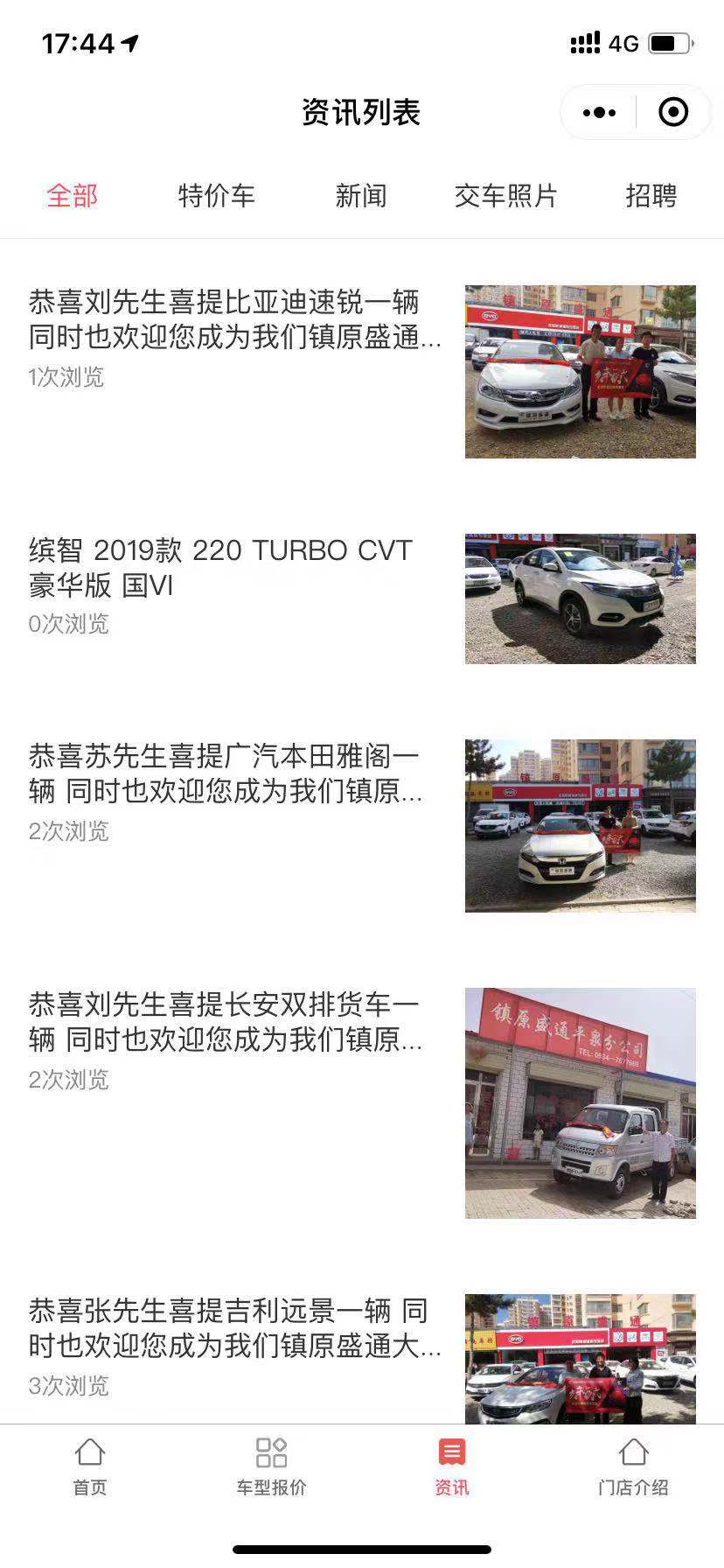Select the 招聘 tab
724x1568 pixels.
pyautogui.click(x=651, y=196)
